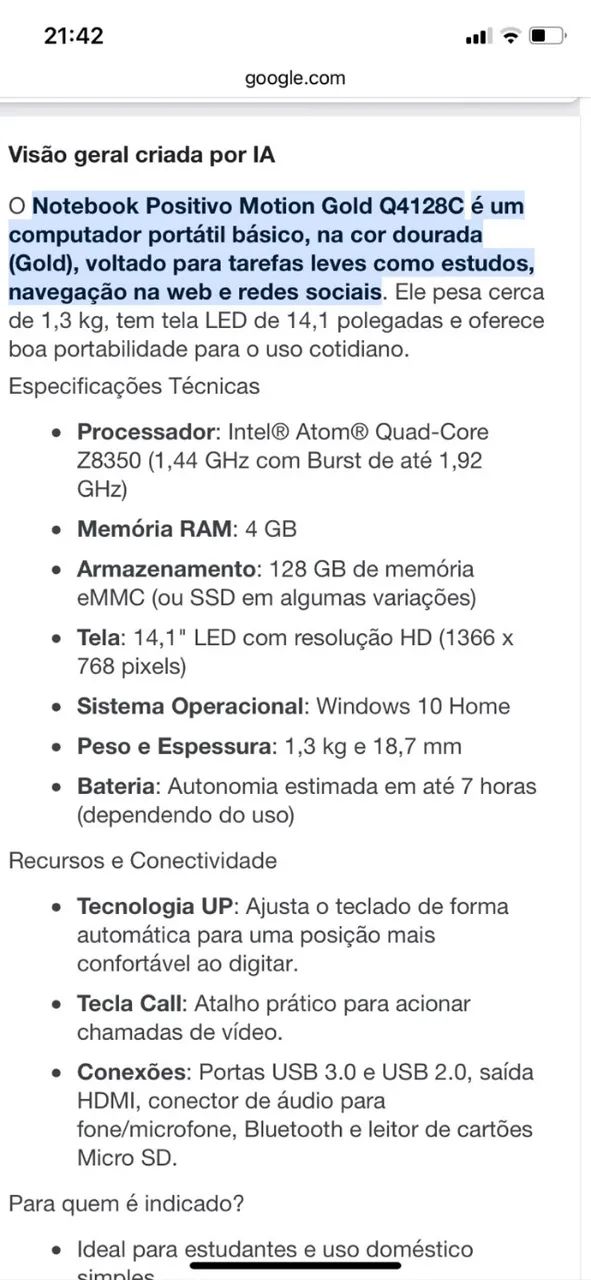Tap the google.com address bar

pyautogui.click(x=295, y=78)
